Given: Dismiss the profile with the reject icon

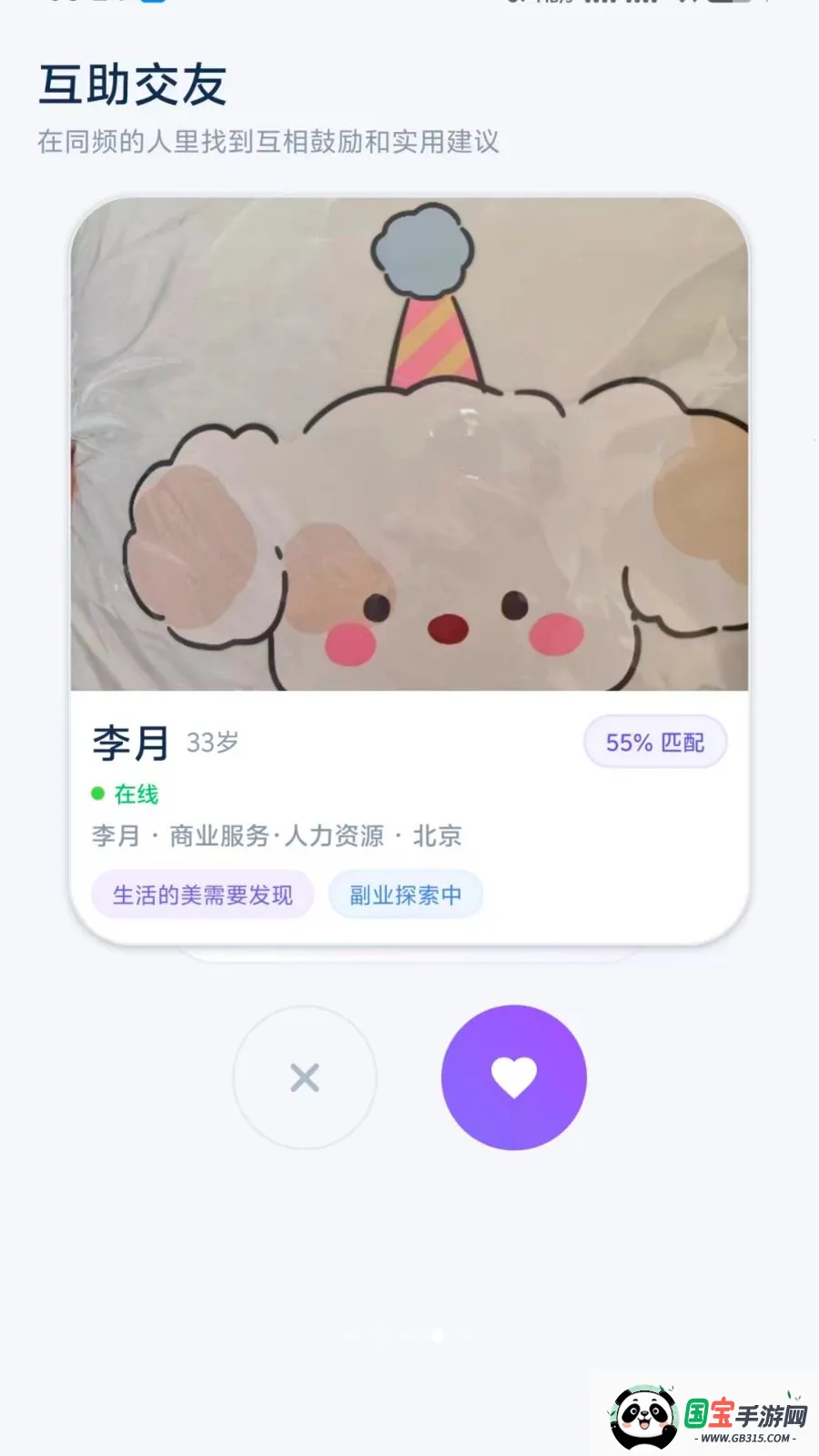Looking at the screenshot, I should [305, 1077].
